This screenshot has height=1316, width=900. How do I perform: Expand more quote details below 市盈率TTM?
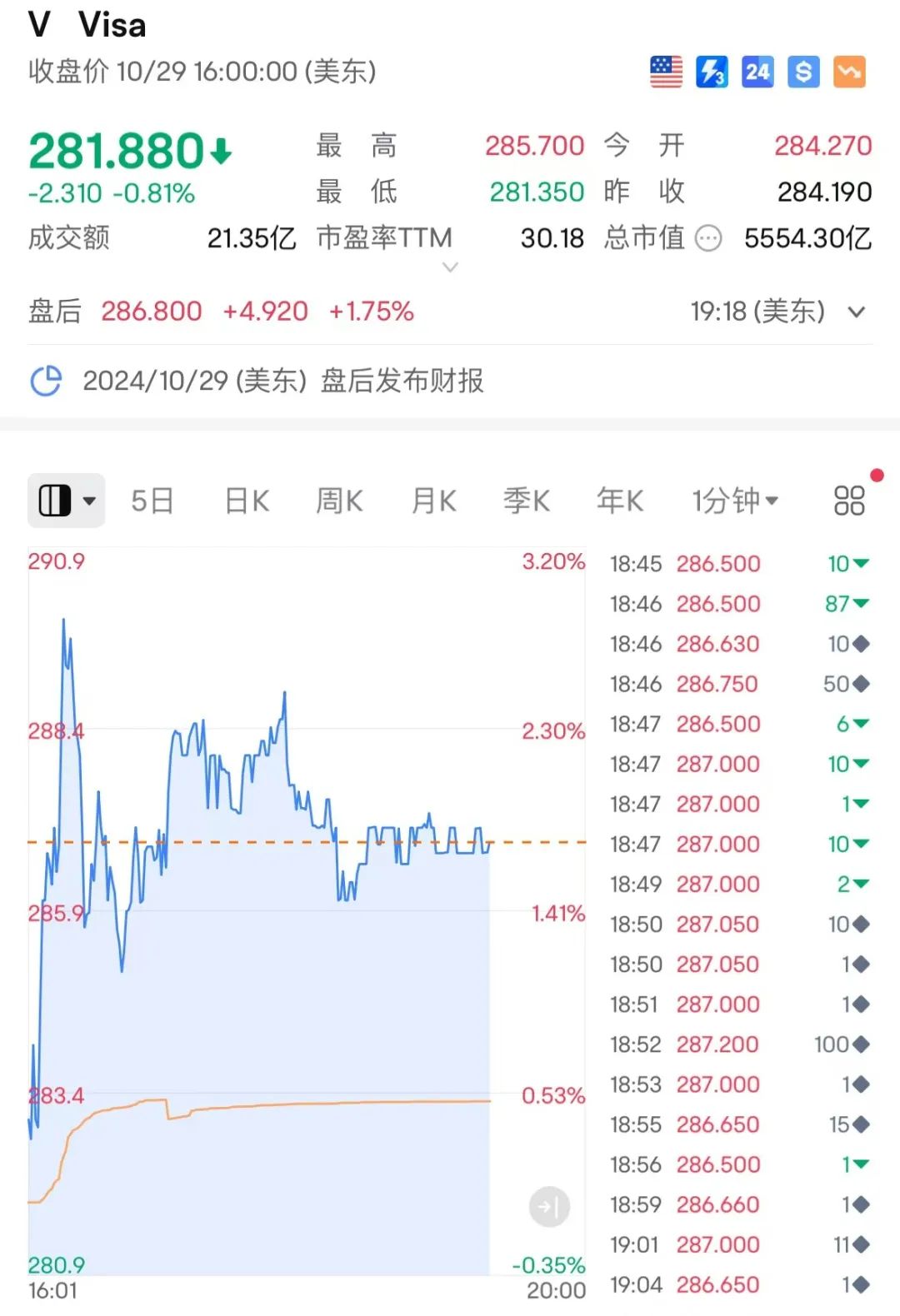(x=450, y=267)
